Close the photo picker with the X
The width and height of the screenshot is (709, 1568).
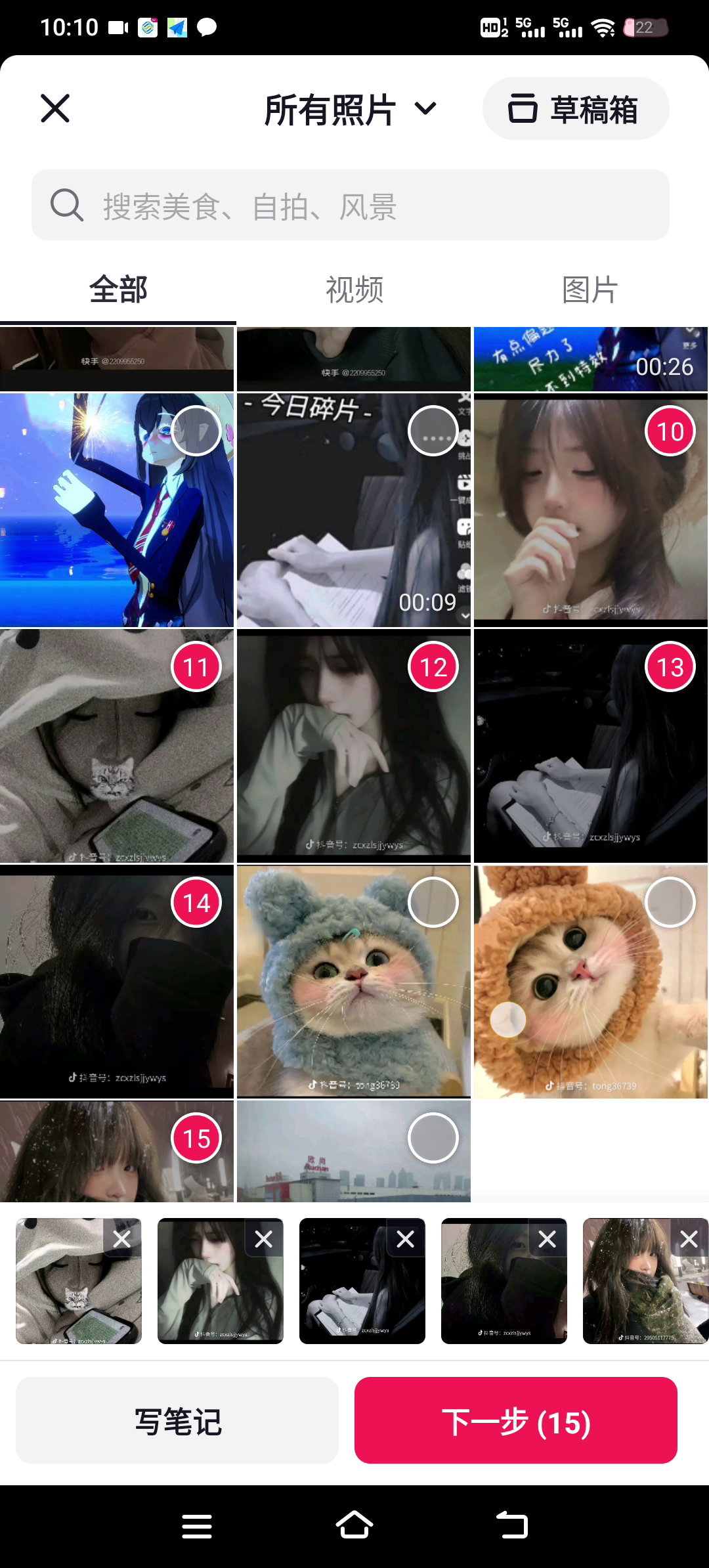click(x=55, y=108)
